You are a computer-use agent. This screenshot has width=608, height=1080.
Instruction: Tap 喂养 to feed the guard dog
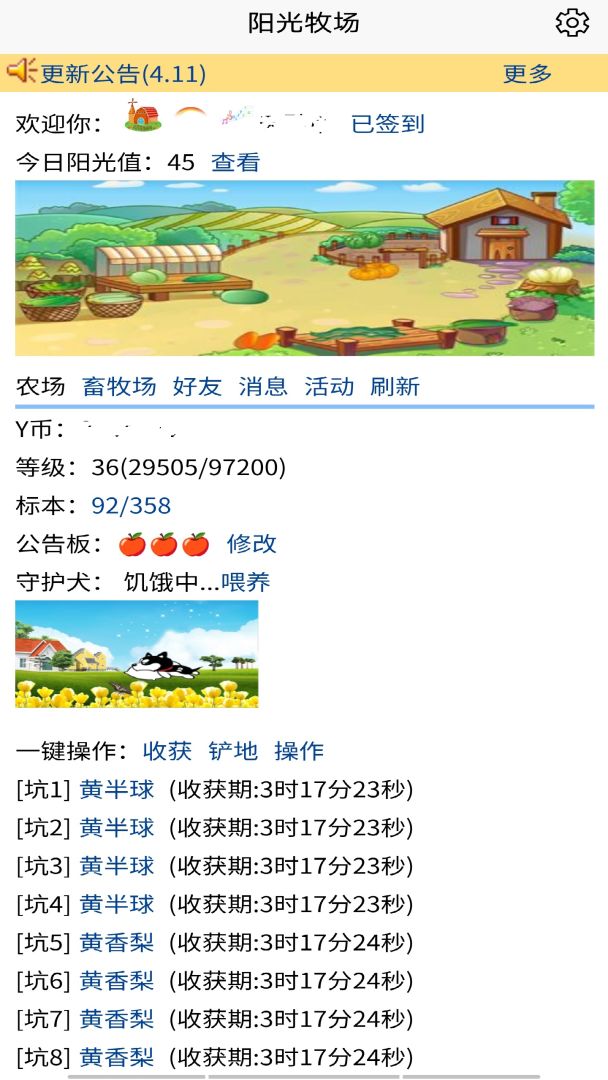246,582
